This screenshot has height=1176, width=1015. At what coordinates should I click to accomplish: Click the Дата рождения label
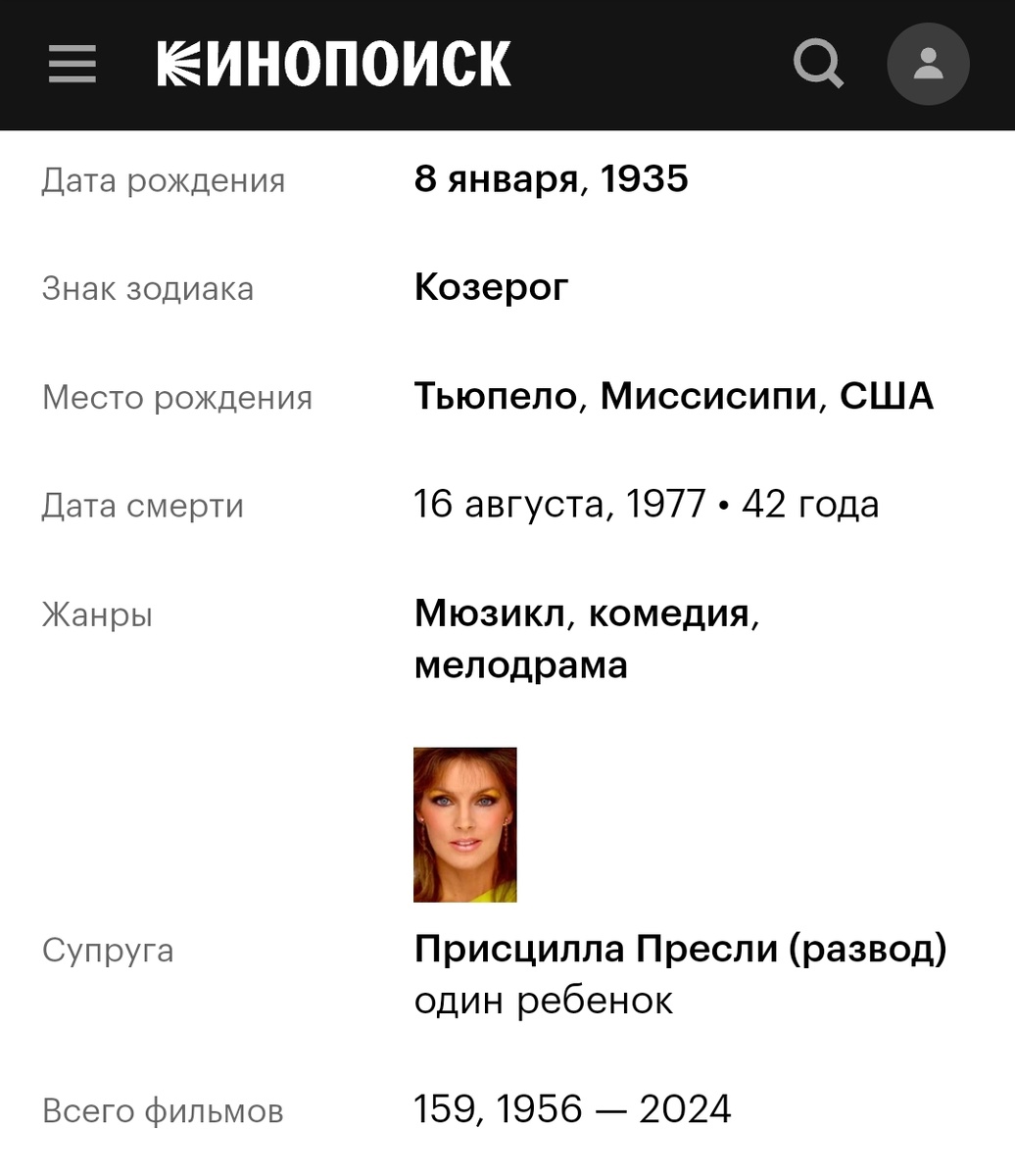164,180
